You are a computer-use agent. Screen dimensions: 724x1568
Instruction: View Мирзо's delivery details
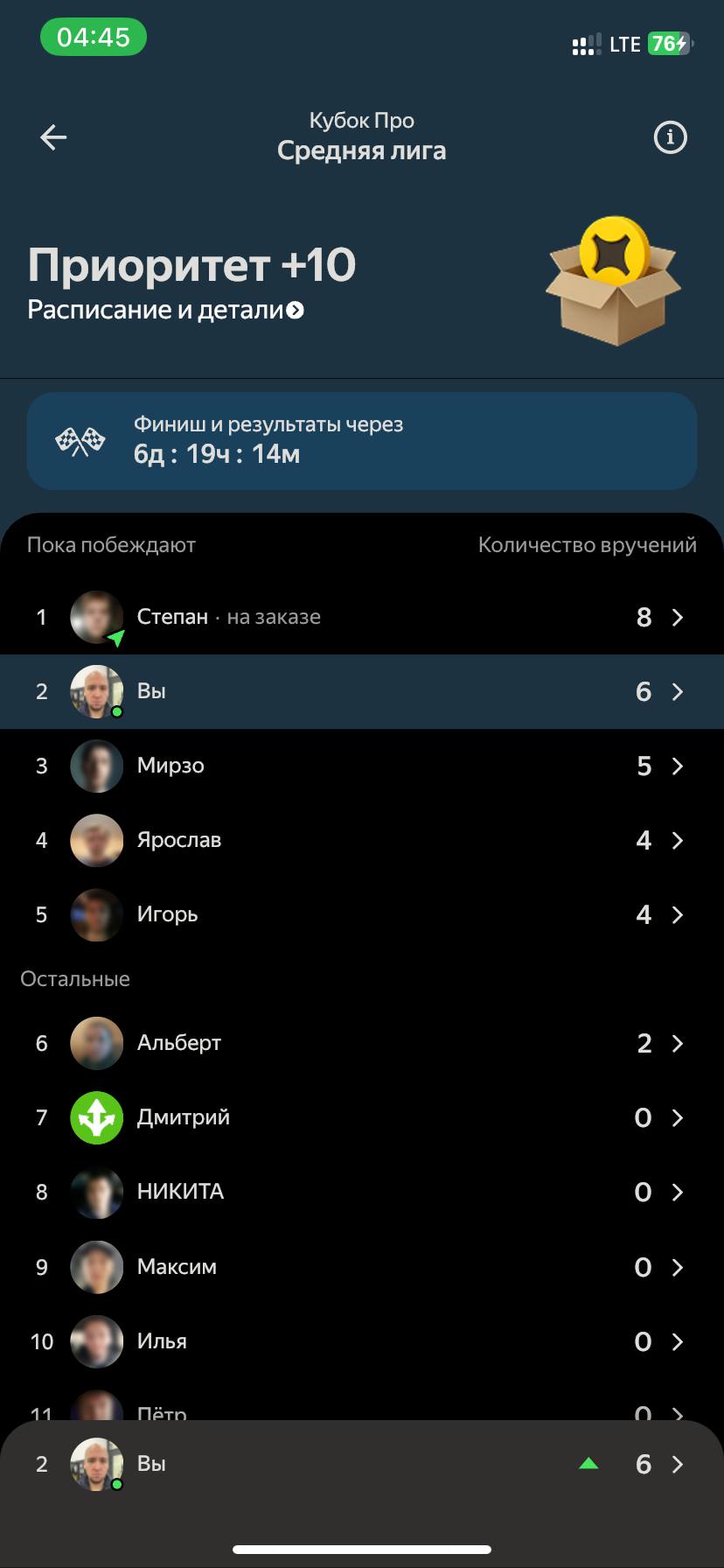click(x=361, y=766)
